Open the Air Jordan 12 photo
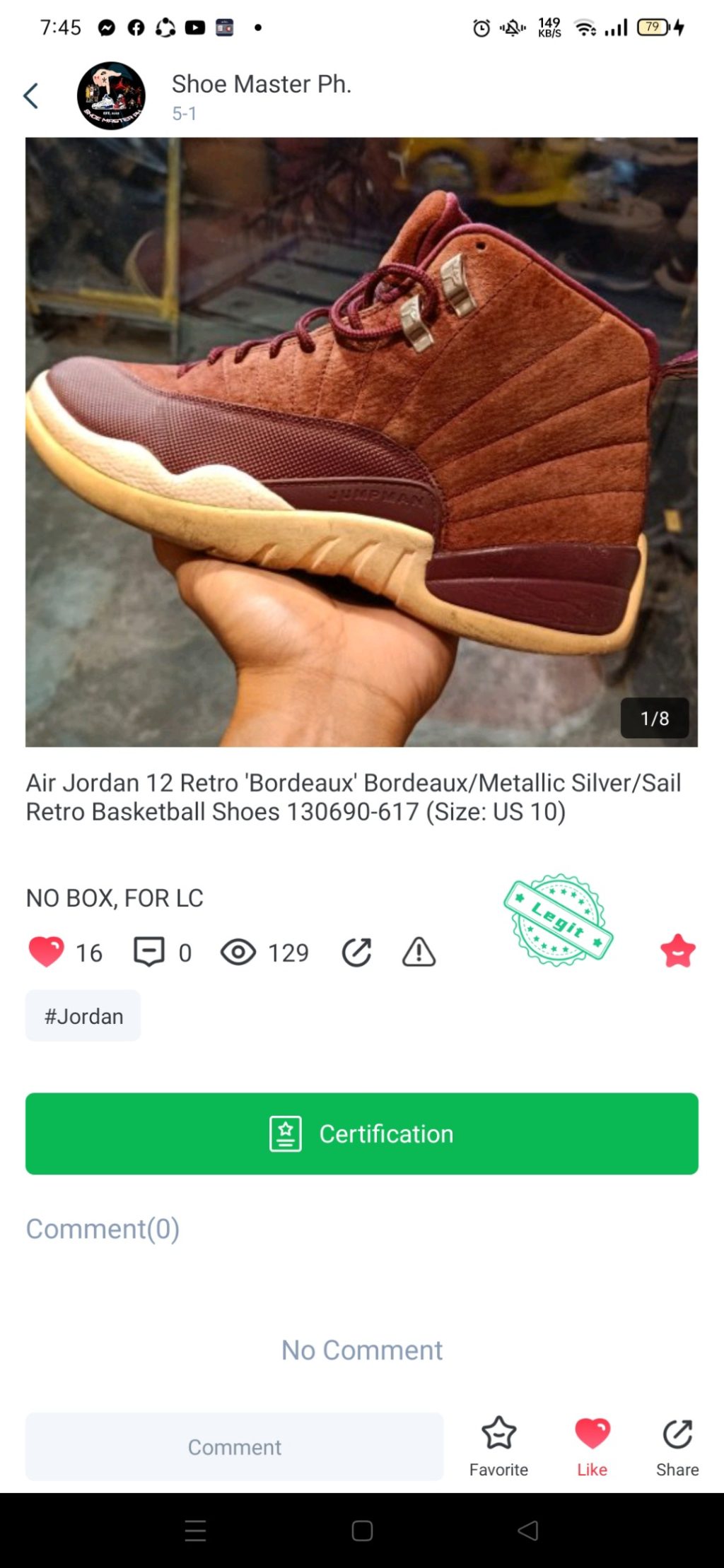The width and height of the screenshot is (724, 1568). [x=361, y=442]
